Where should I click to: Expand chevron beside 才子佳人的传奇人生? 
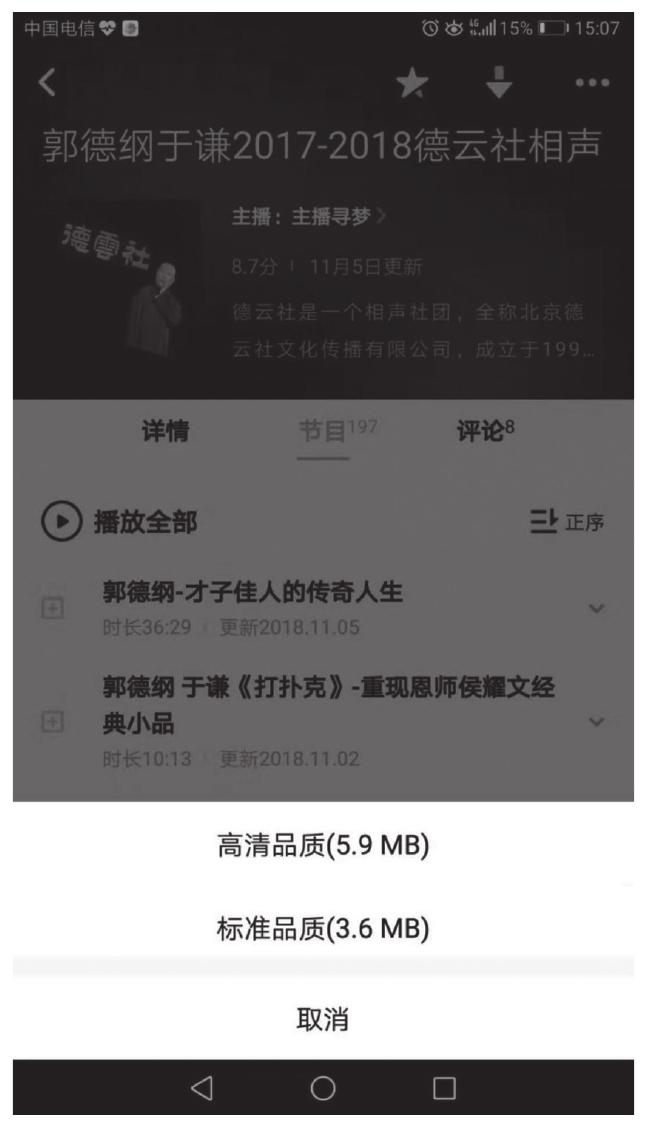click(598, 609)
